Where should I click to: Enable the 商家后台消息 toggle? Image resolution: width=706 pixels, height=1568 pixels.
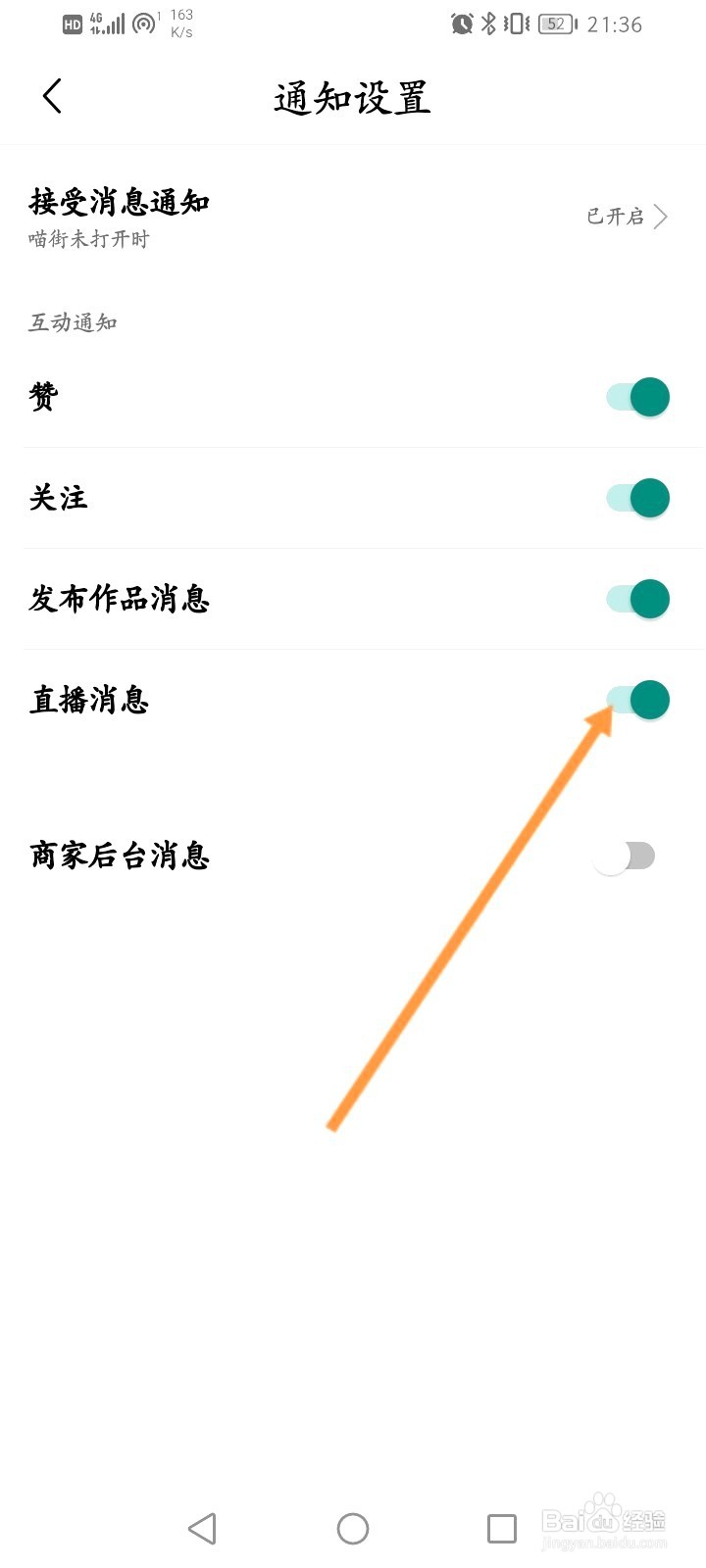(x=625, y=856)
